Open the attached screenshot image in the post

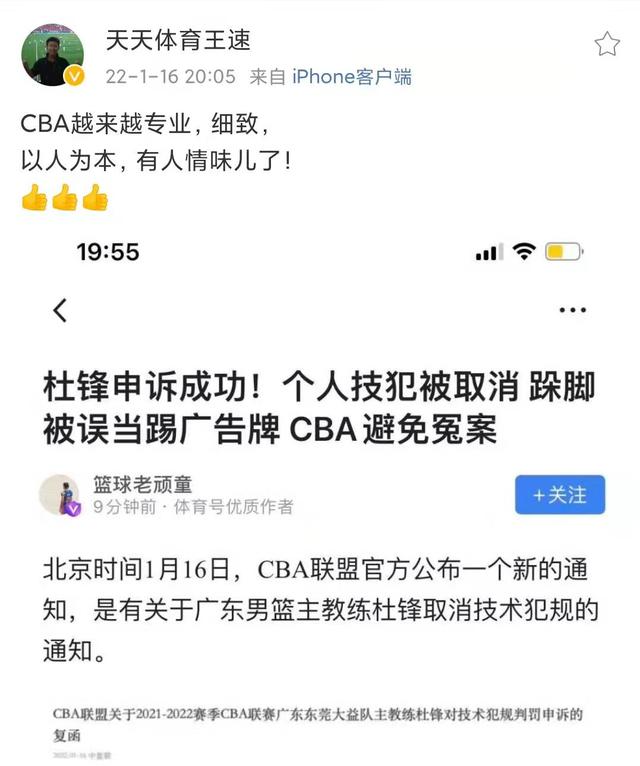point(320,490)
